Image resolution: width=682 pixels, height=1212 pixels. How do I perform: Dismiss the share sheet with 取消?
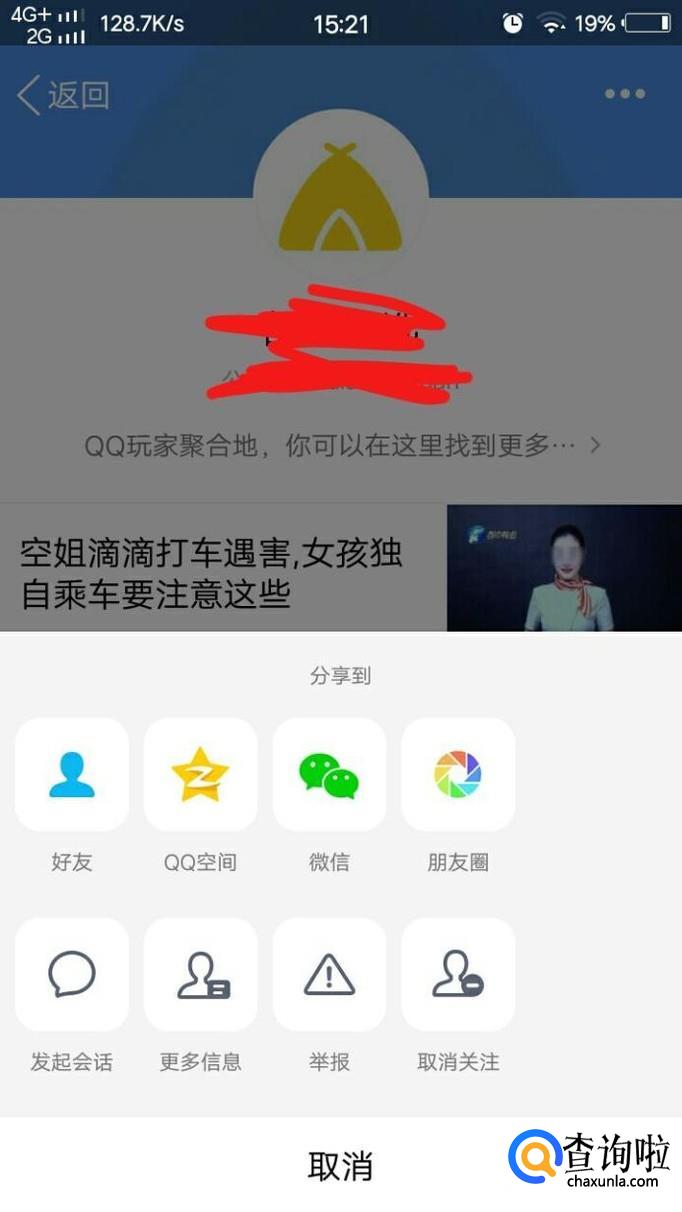[341, 1165]
